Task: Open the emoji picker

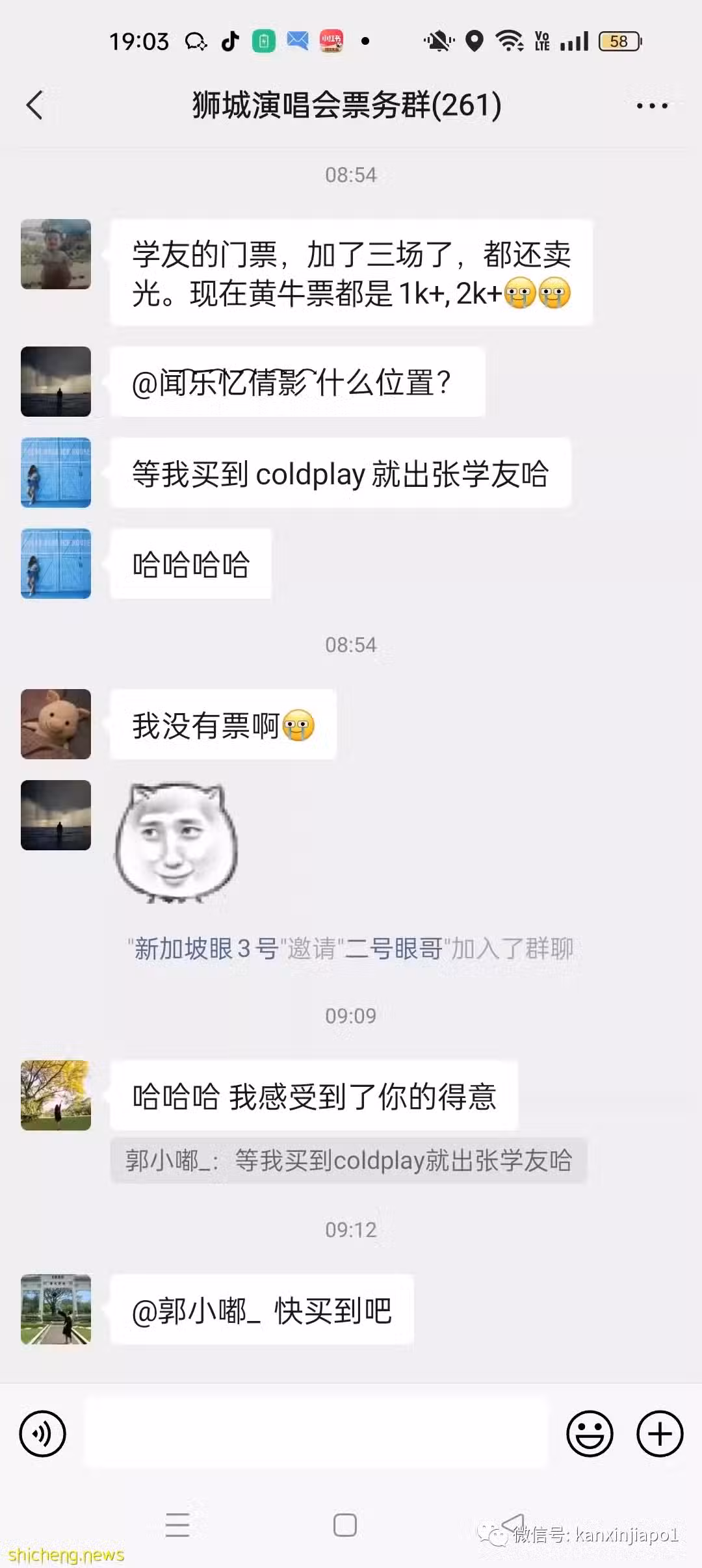Action: pyautogui.click(x=590, y=1433)
